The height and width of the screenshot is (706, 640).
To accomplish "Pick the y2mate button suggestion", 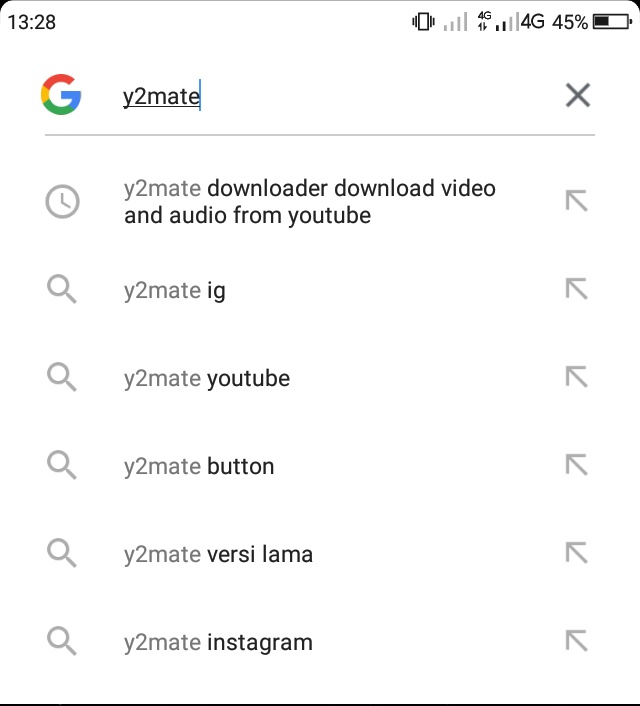I will tap(199, 467).
